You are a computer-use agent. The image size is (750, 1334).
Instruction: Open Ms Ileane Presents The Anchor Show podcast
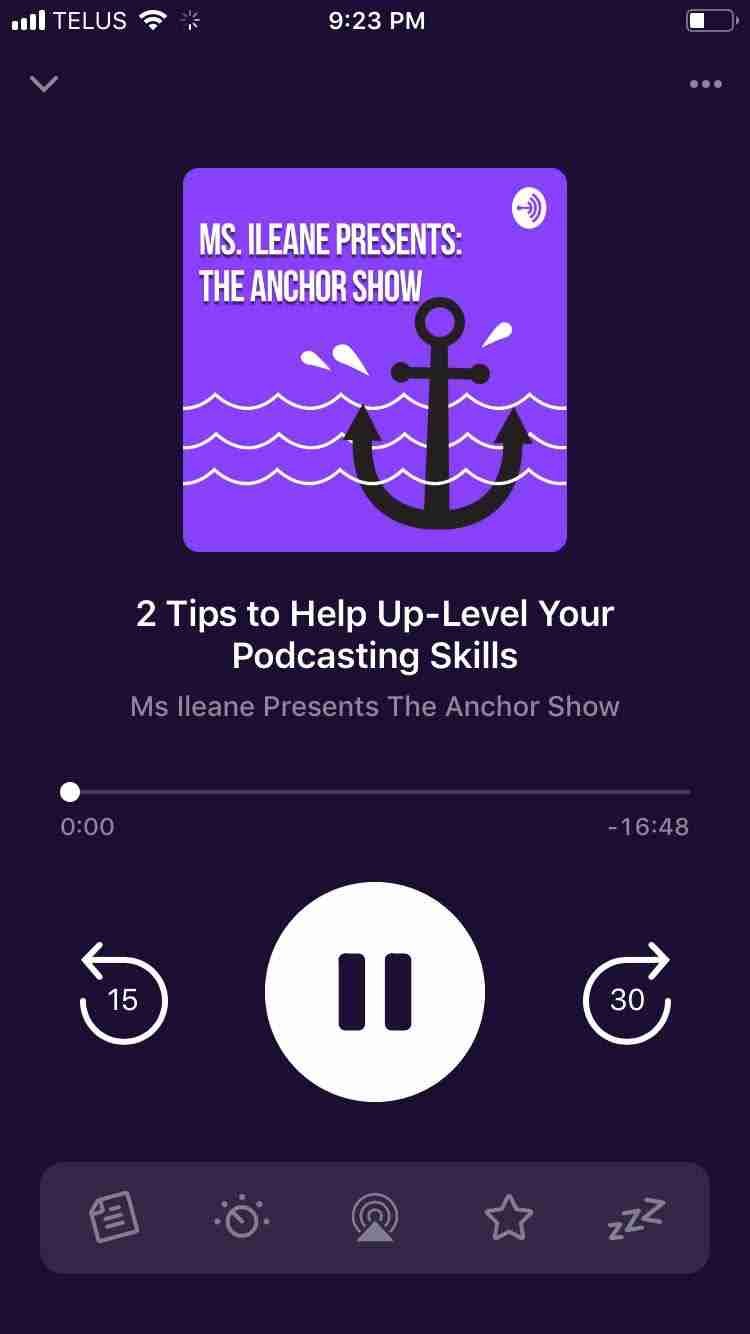(x=375, y=707)
